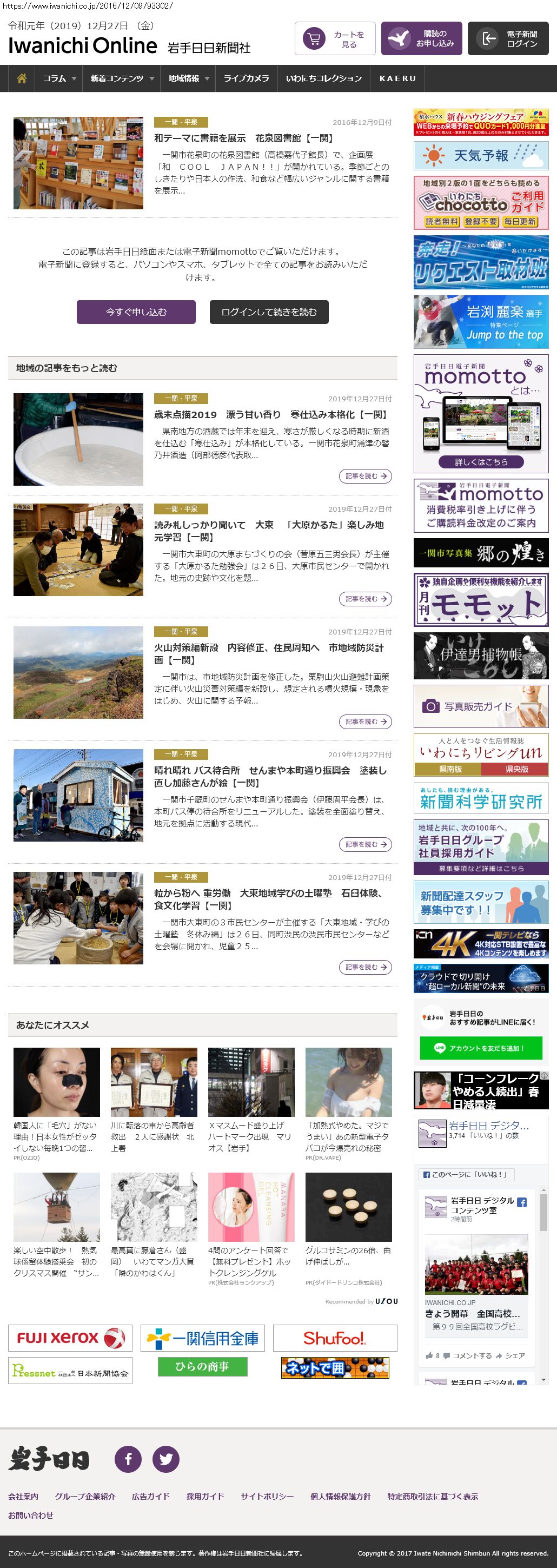Expand the 新着コンテンツ menu
This screenshot has height=1568, width=557.
[x=121, y=78]
